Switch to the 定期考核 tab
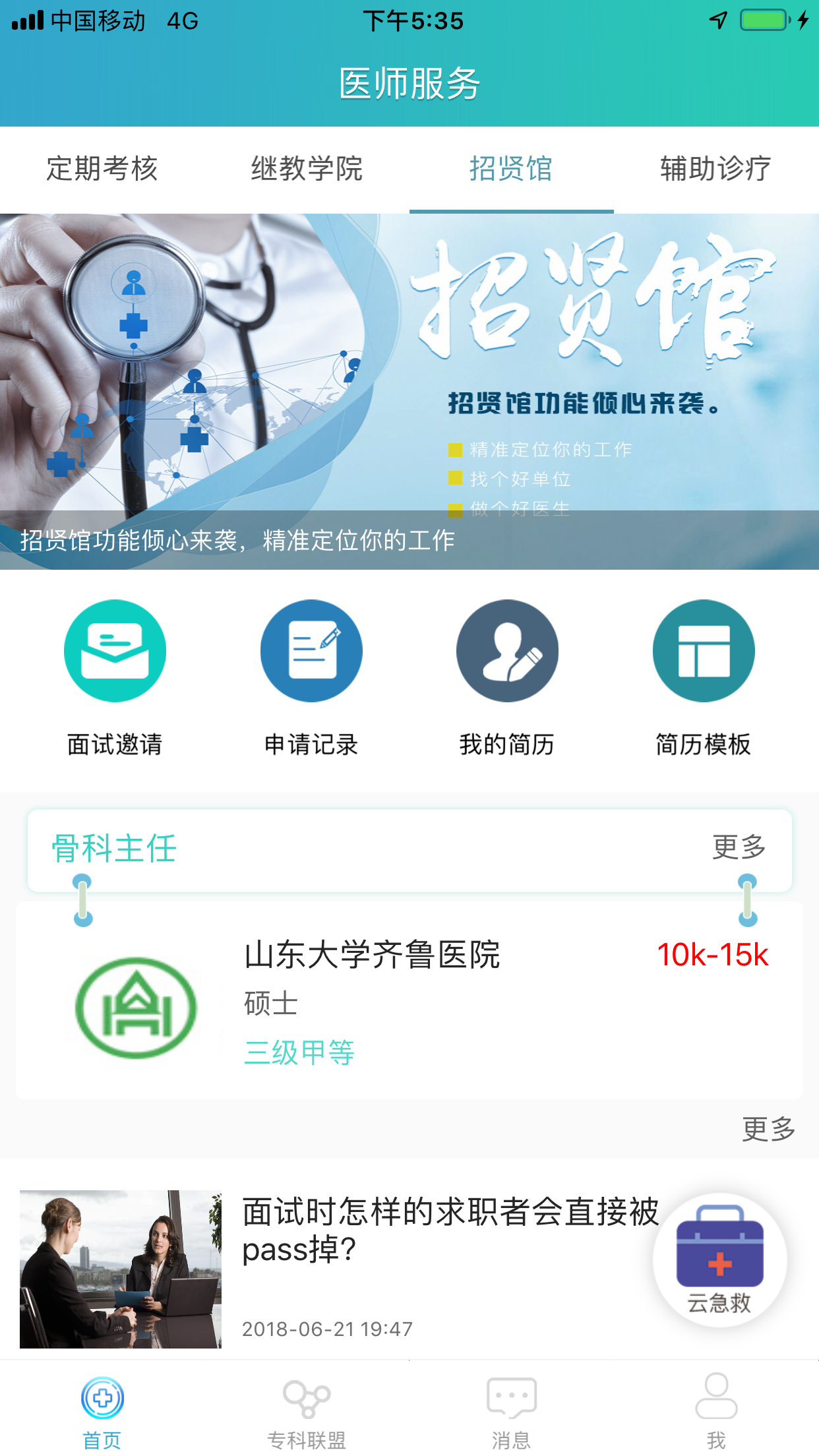819x1456 pixels. [102, 169]
